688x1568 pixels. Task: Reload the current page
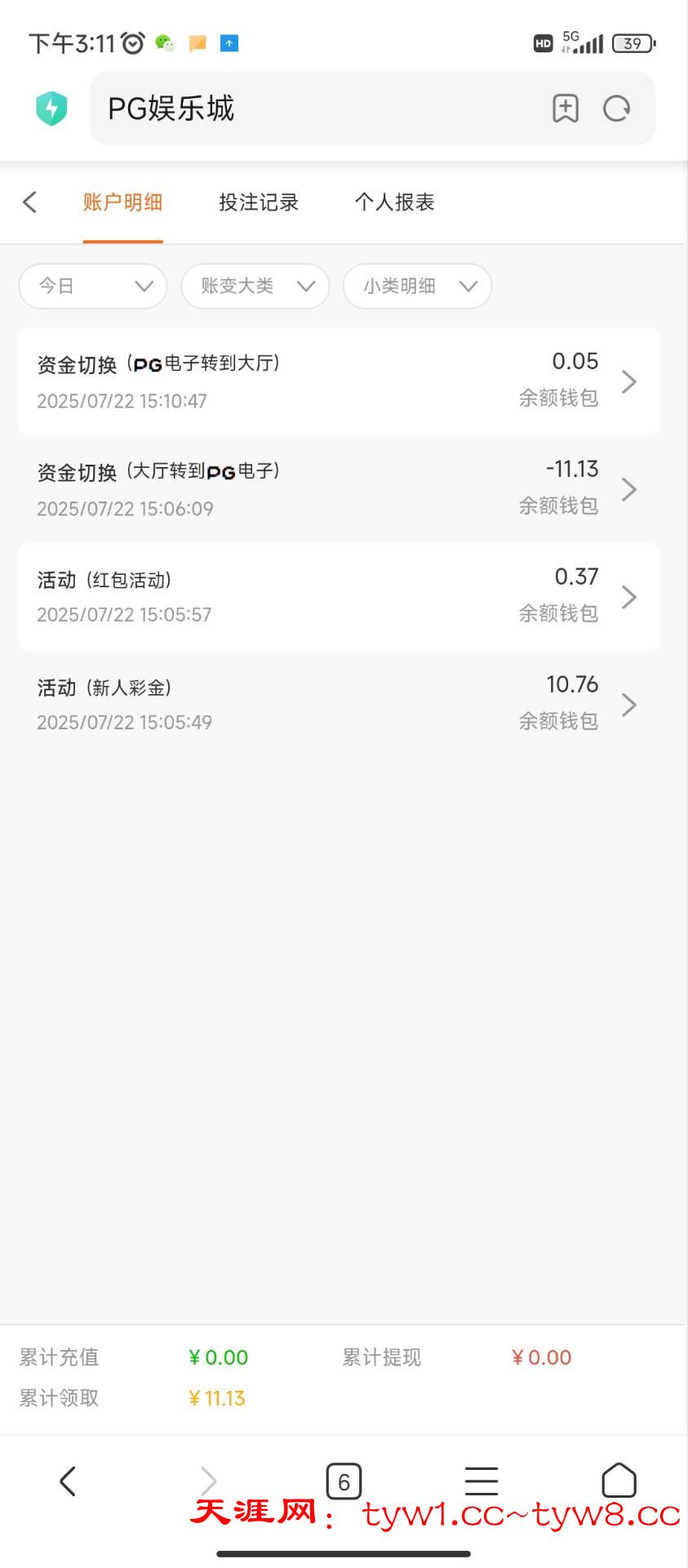tap(616, 109)
